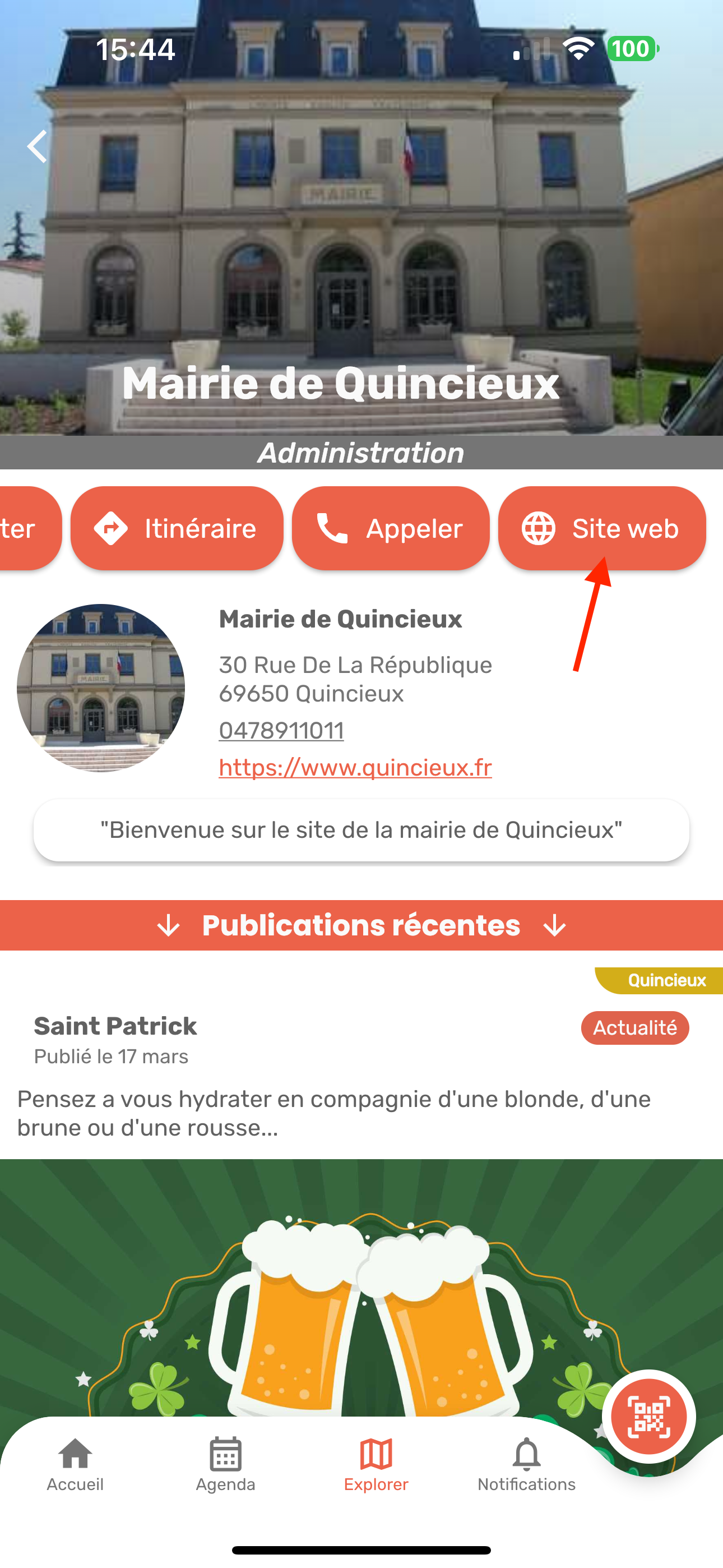Get directions with the Itinéraire button

[x=177, y=528]
